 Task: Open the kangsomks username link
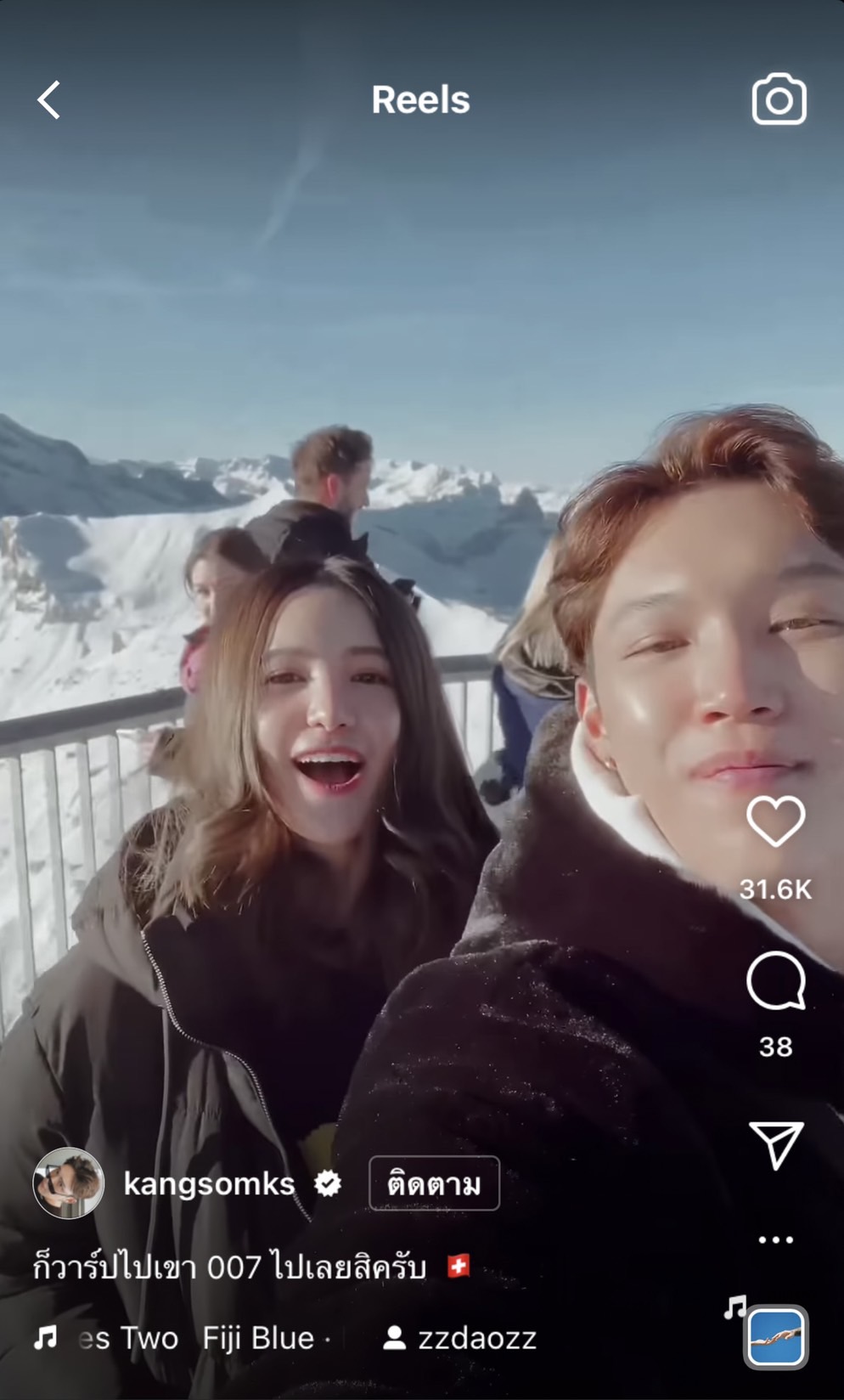[209, 1183]
